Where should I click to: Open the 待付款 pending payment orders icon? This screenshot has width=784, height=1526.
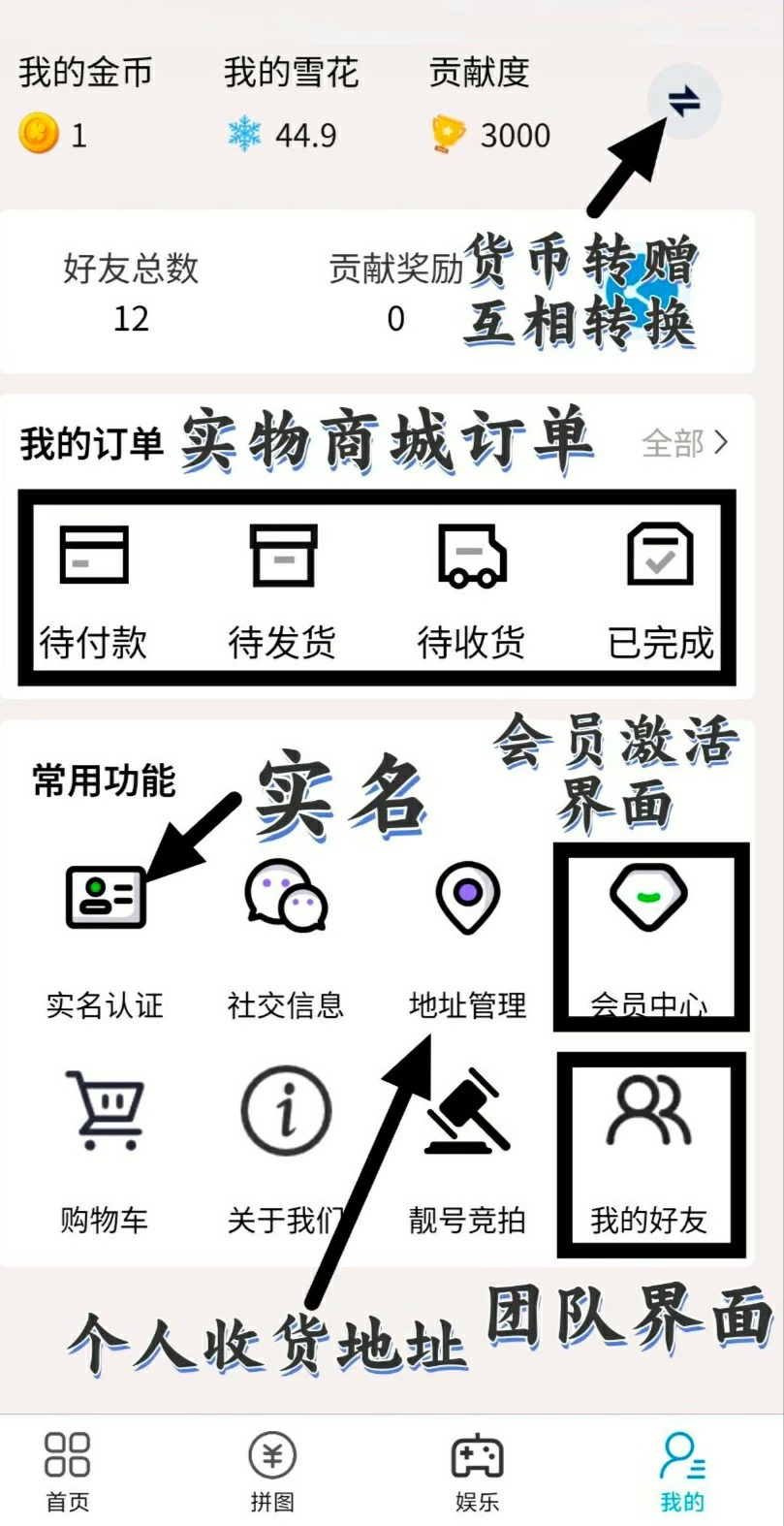(94, 556)
